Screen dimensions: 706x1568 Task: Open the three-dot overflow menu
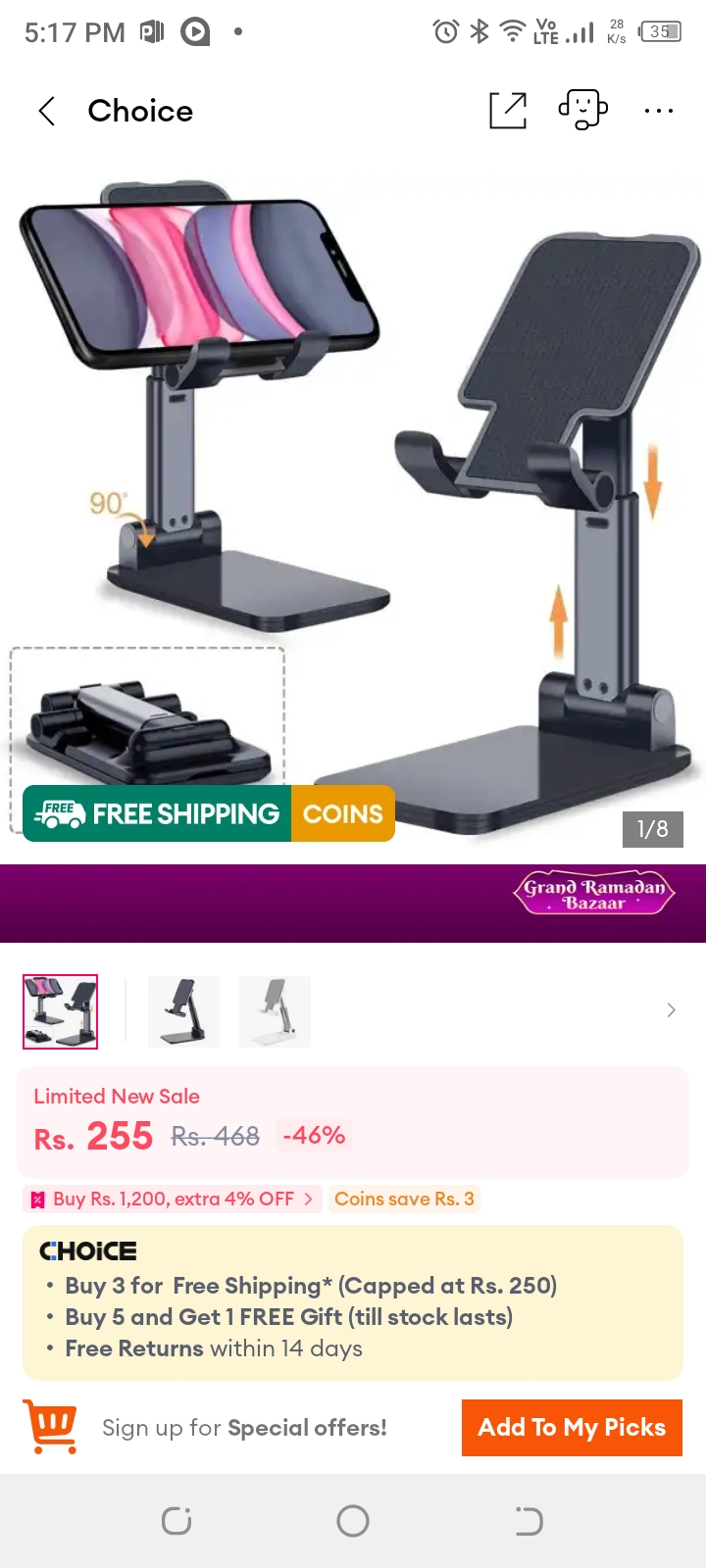click(x=659, y=111)
